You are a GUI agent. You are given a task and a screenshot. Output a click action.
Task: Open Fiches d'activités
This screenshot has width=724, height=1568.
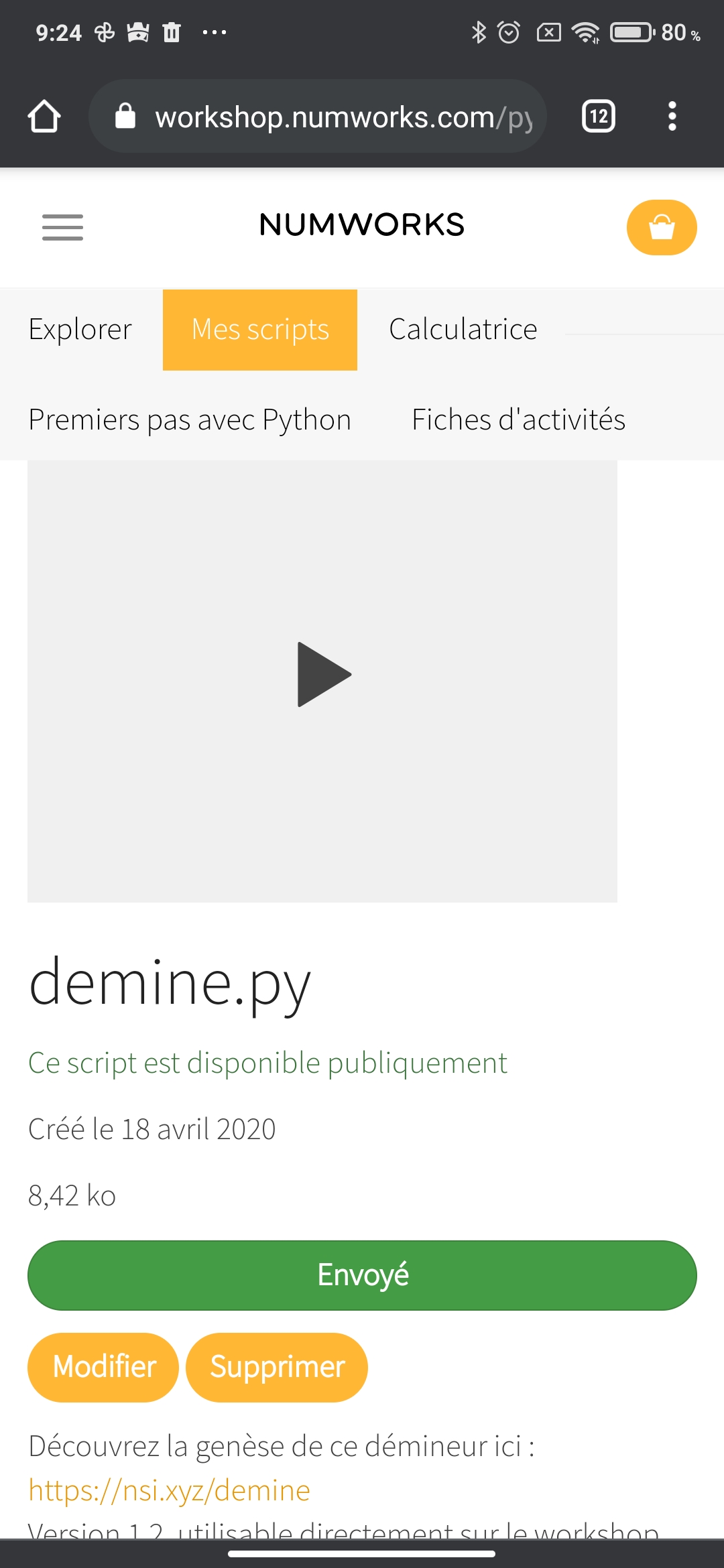click(x=518, y=420)
